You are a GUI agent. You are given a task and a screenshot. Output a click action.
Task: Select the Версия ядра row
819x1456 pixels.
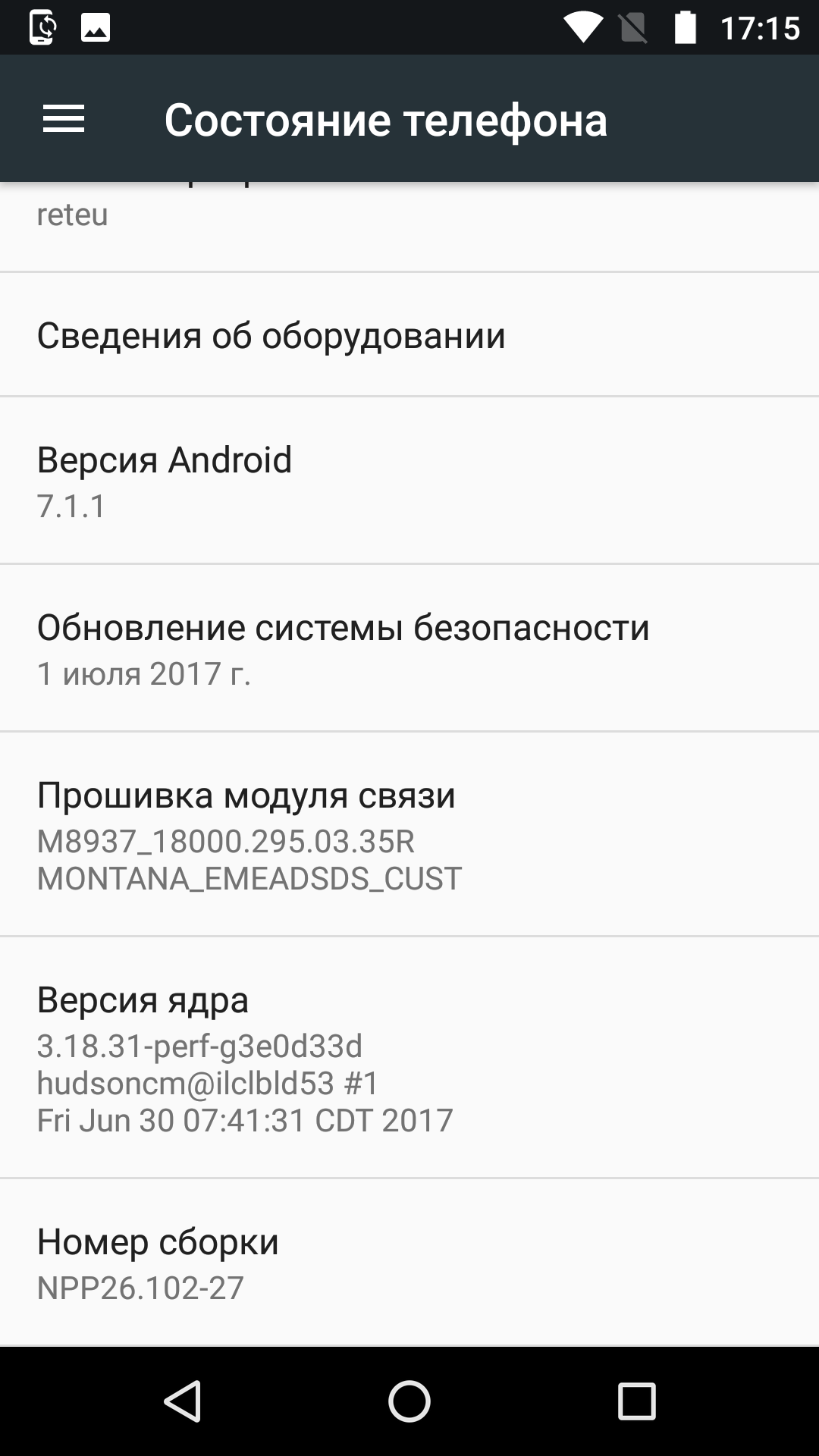pyautogui.click(x=409, y=1058)
